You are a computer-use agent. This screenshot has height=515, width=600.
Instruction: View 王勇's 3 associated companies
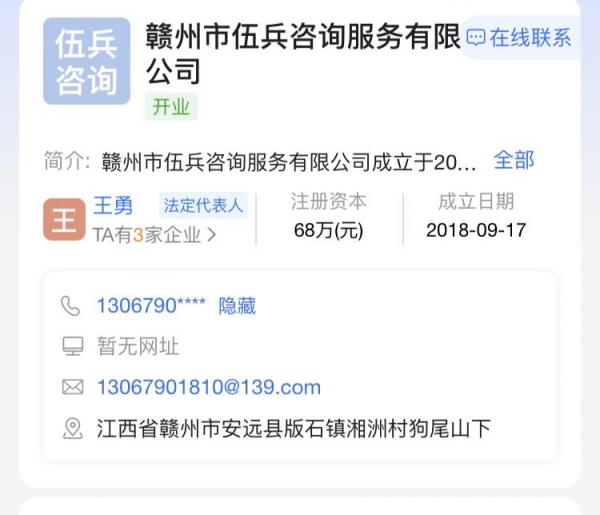coord(155,236)
